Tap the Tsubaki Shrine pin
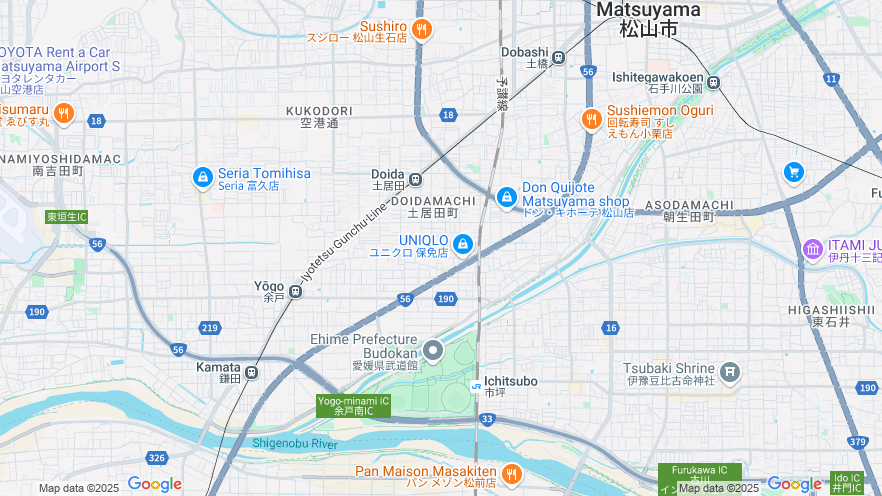The height and width of the screenshot is (496, 882). point(730,373)
